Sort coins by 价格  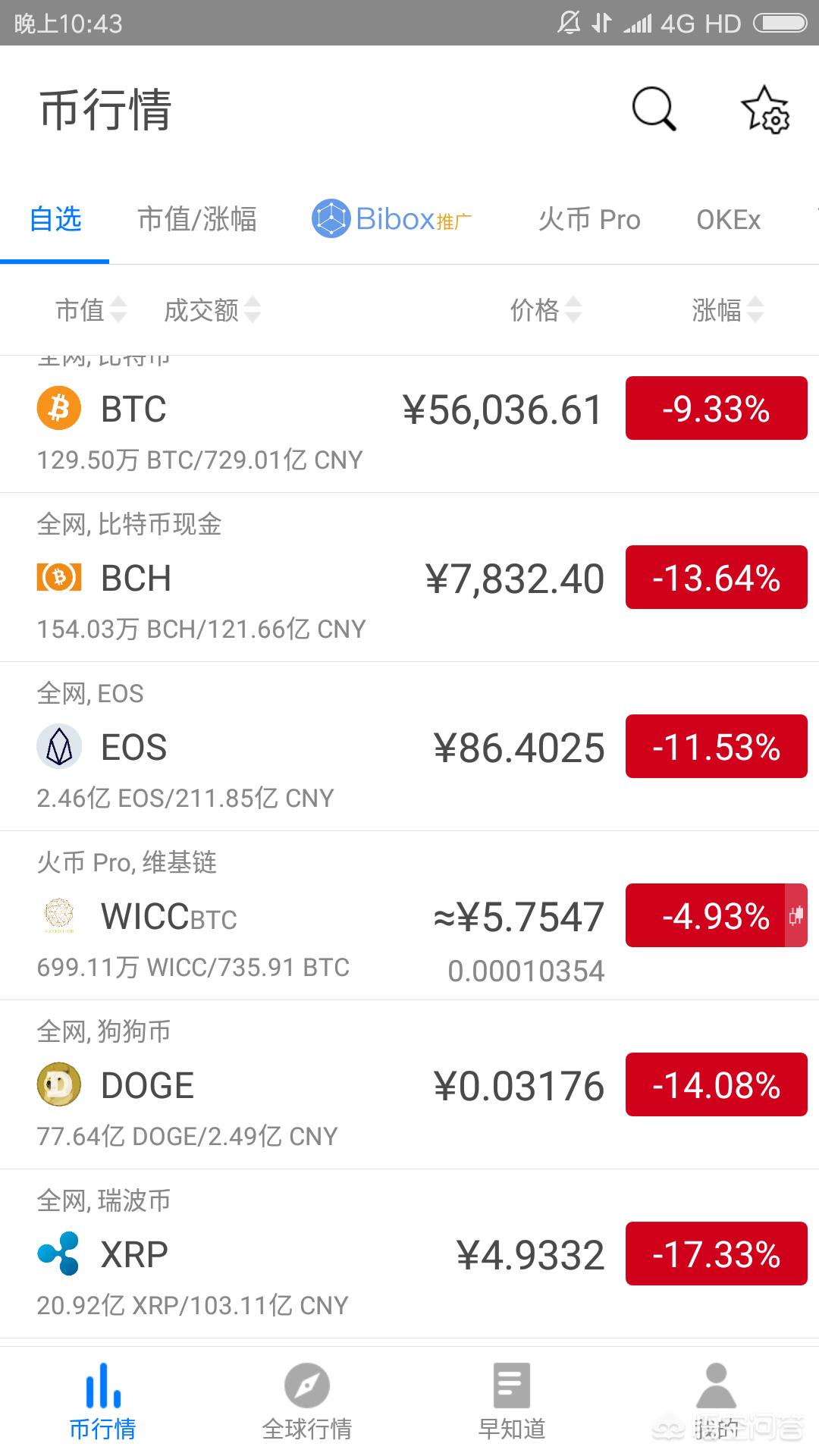pyautogui.click(x=546, y=310)
